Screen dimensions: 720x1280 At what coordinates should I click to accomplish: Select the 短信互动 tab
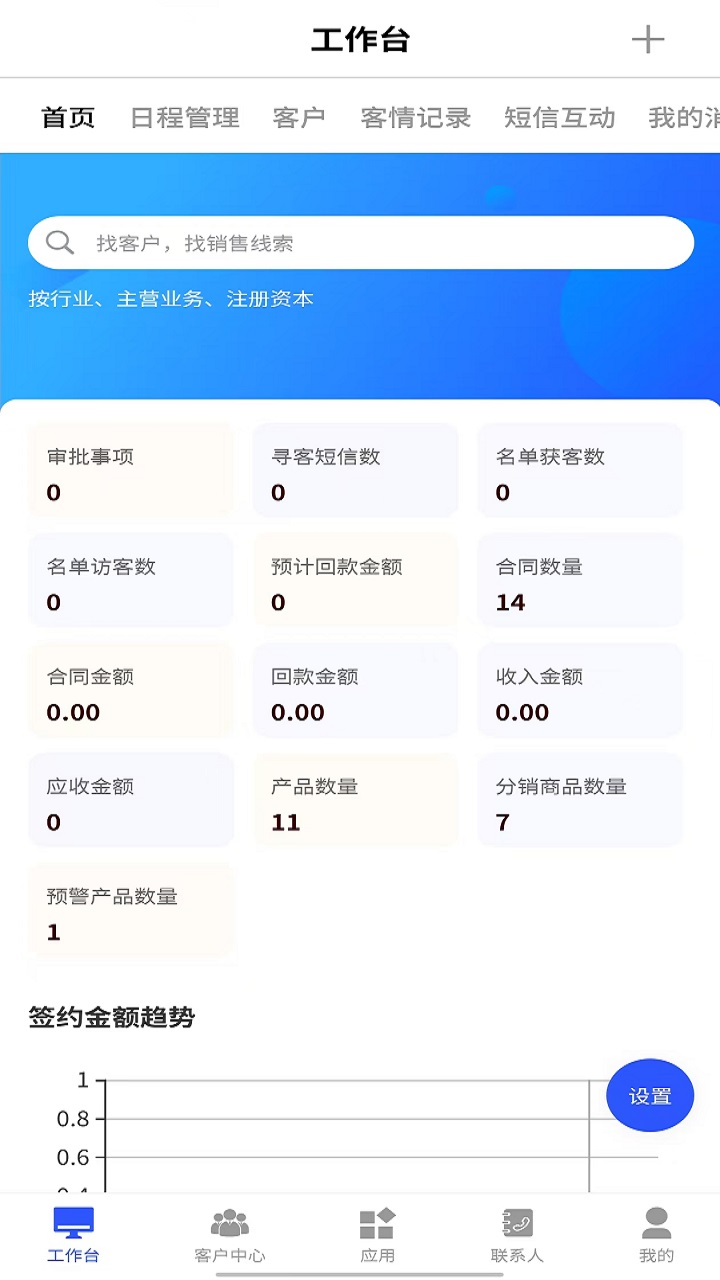pos(559,118)
